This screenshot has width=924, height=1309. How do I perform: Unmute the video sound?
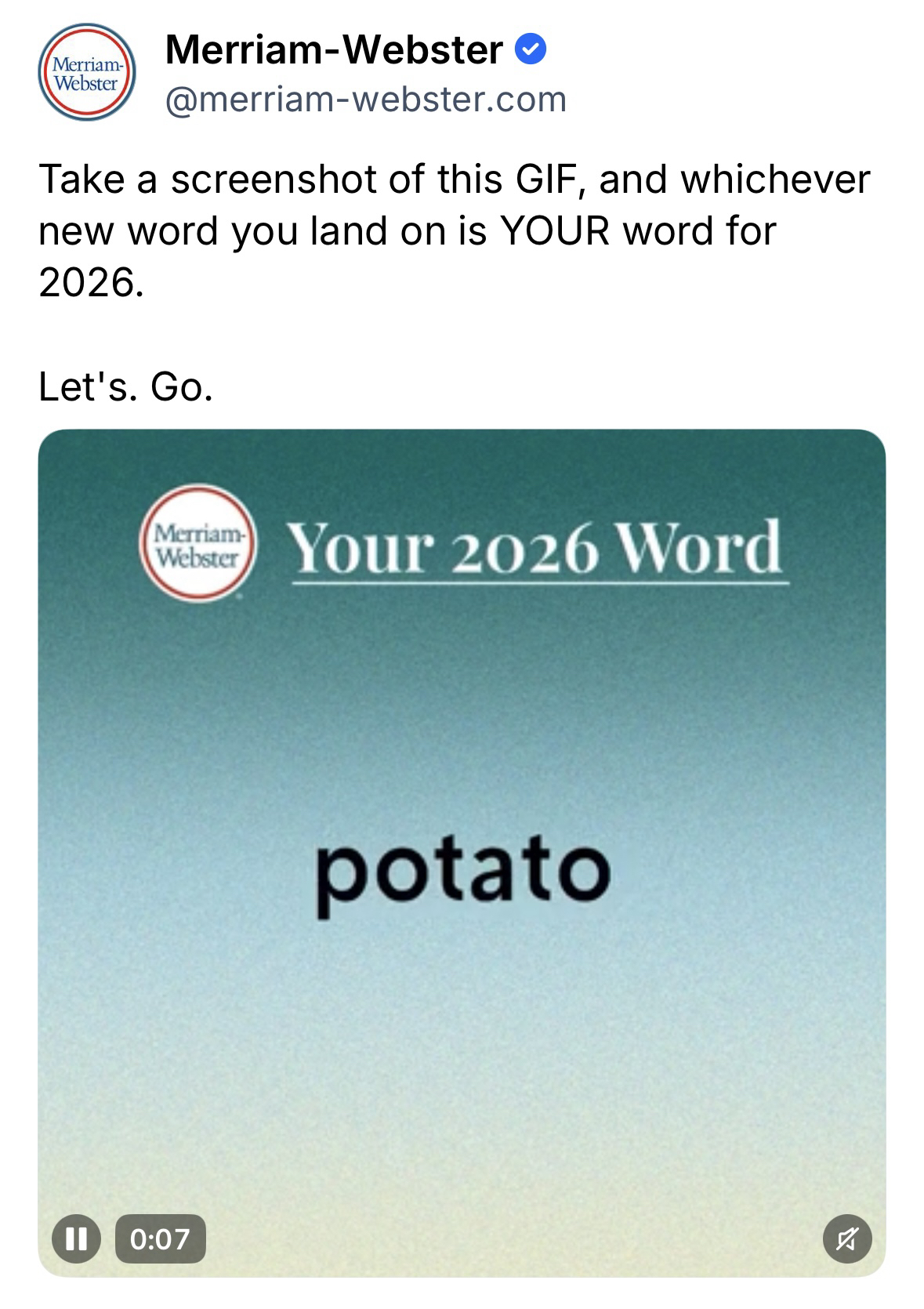tap(847, 1238)
